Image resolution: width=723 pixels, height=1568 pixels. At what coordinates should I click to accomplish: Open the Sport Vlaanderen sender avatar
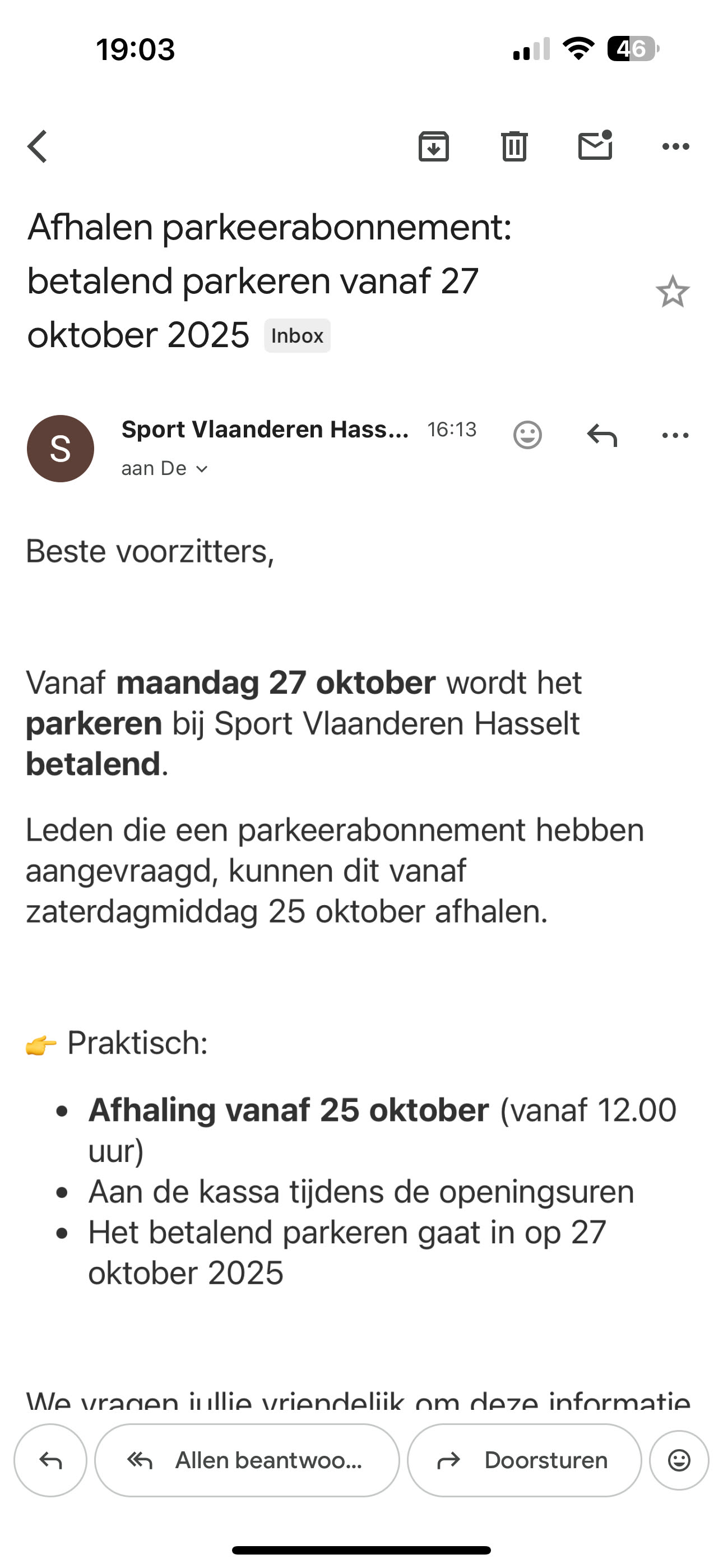tap(61, 449)
